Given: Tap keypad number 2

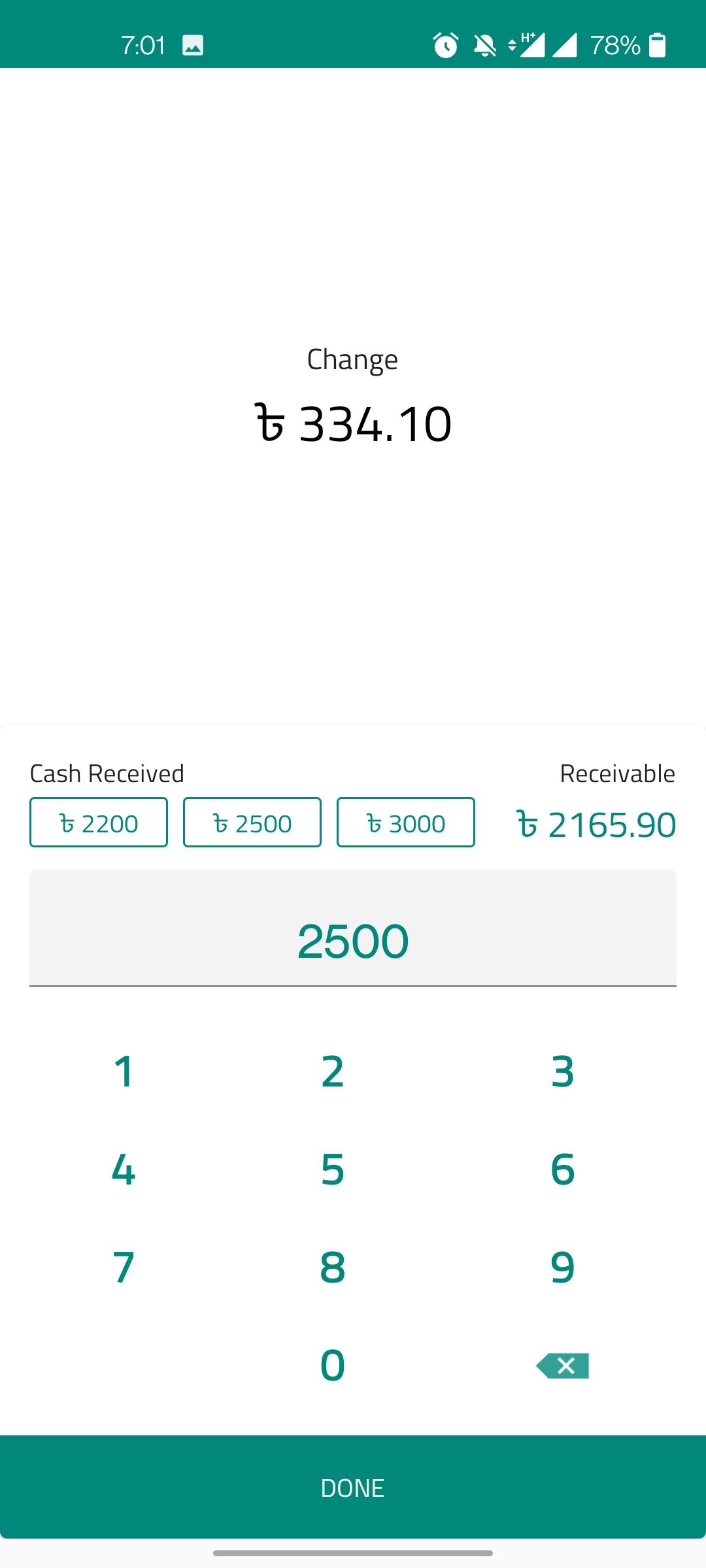Looking at the screenshot, I should tap(333, 1072).
